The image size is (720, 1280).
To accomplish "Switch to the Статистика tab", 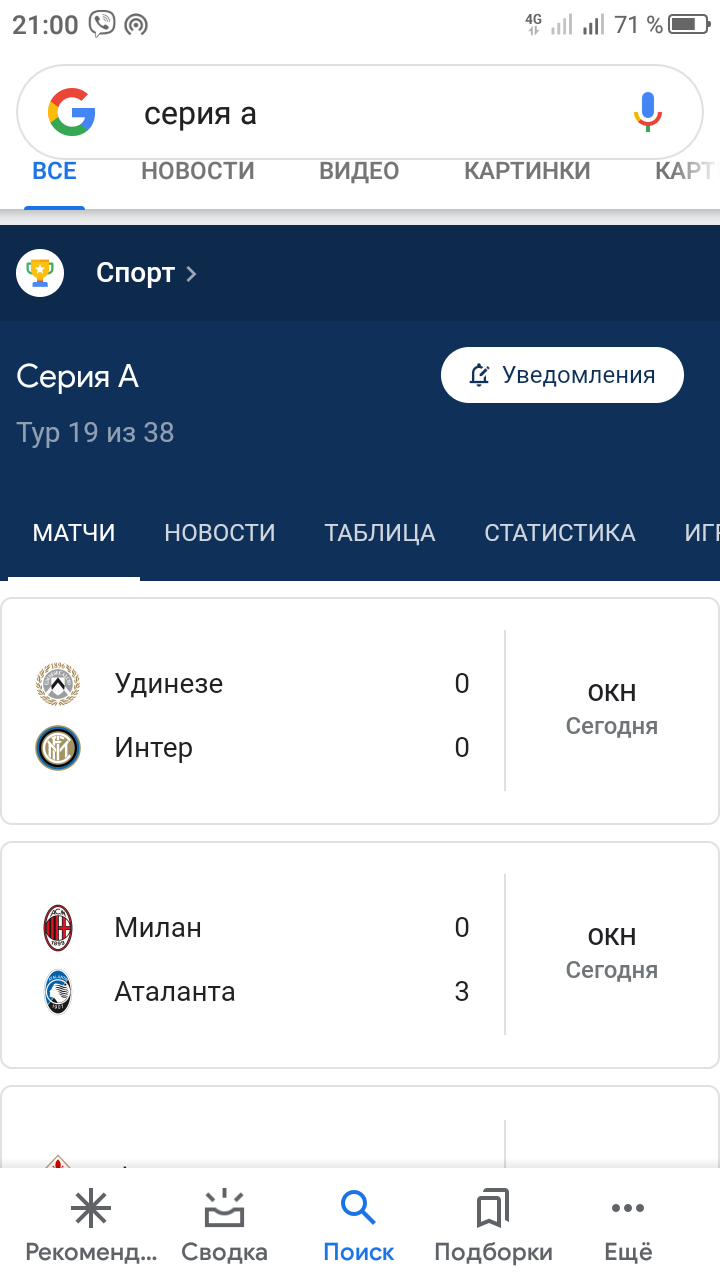I will pos(560,533).
